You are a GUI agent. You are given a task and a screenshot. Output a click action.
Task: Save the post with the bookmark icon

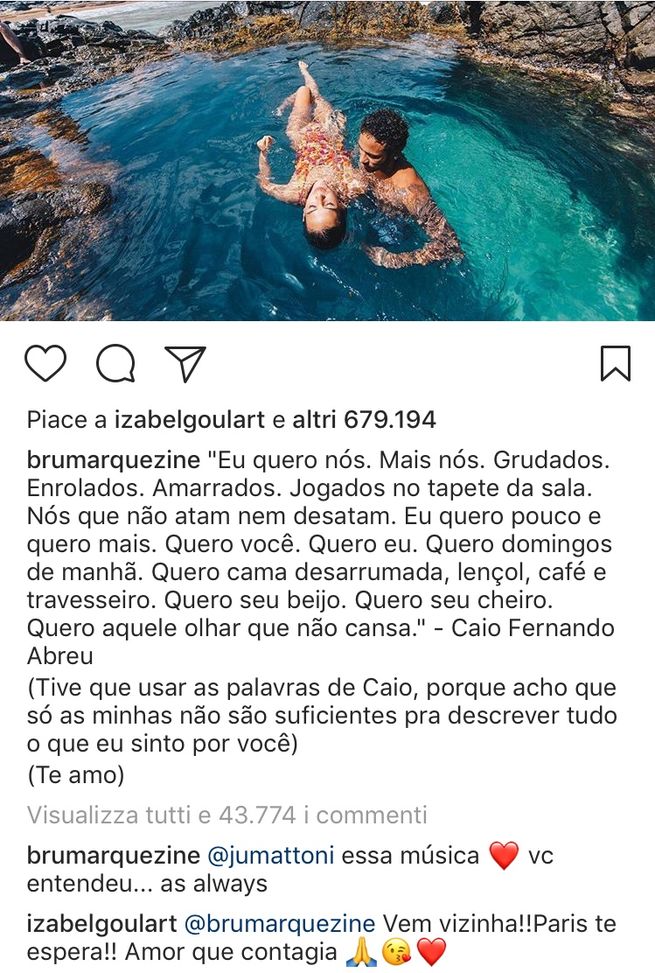615,363
